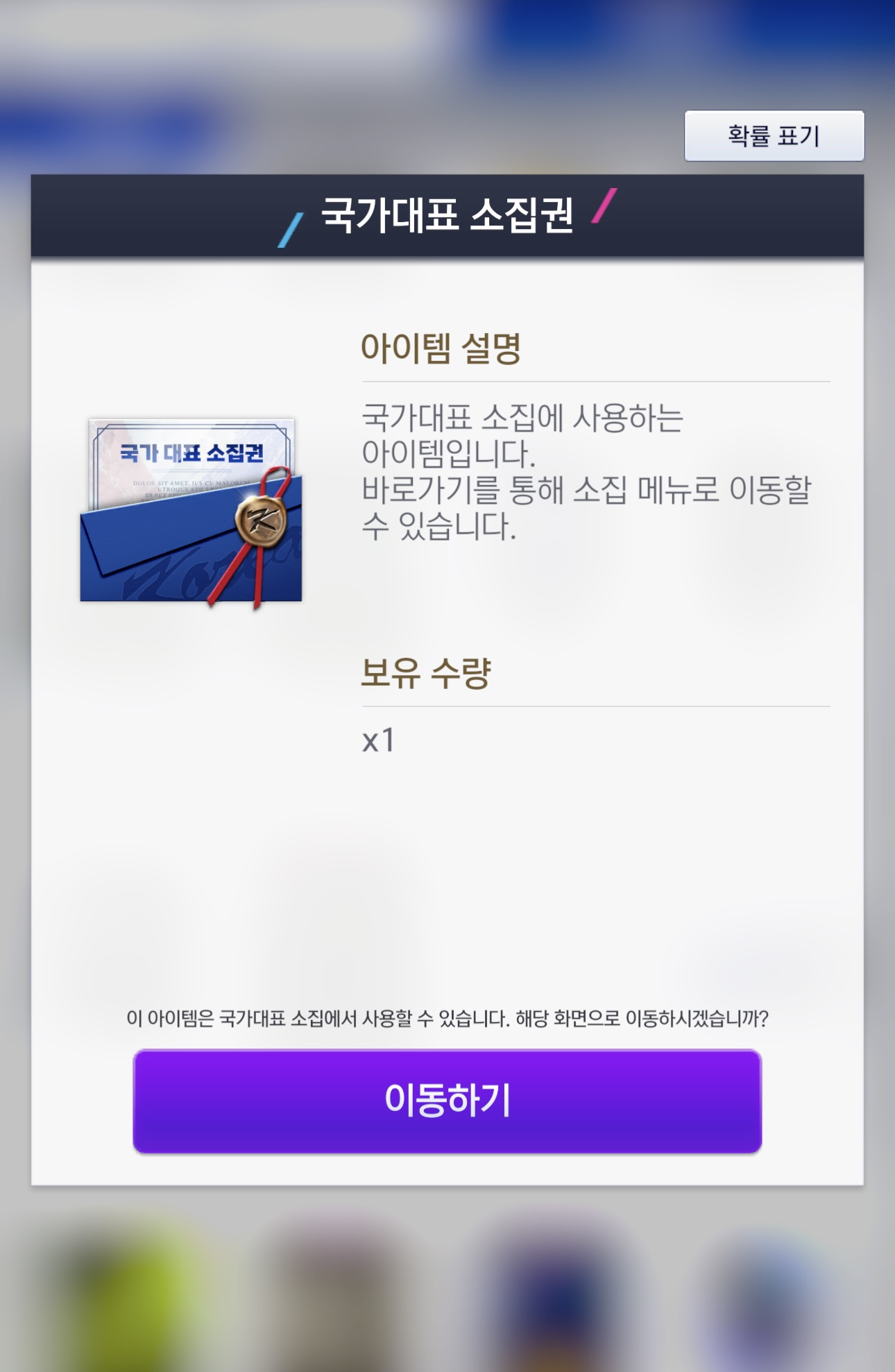
Task: Open the 확률 표기 probability info
Action: pyautogui.click(x=774, y=136)
